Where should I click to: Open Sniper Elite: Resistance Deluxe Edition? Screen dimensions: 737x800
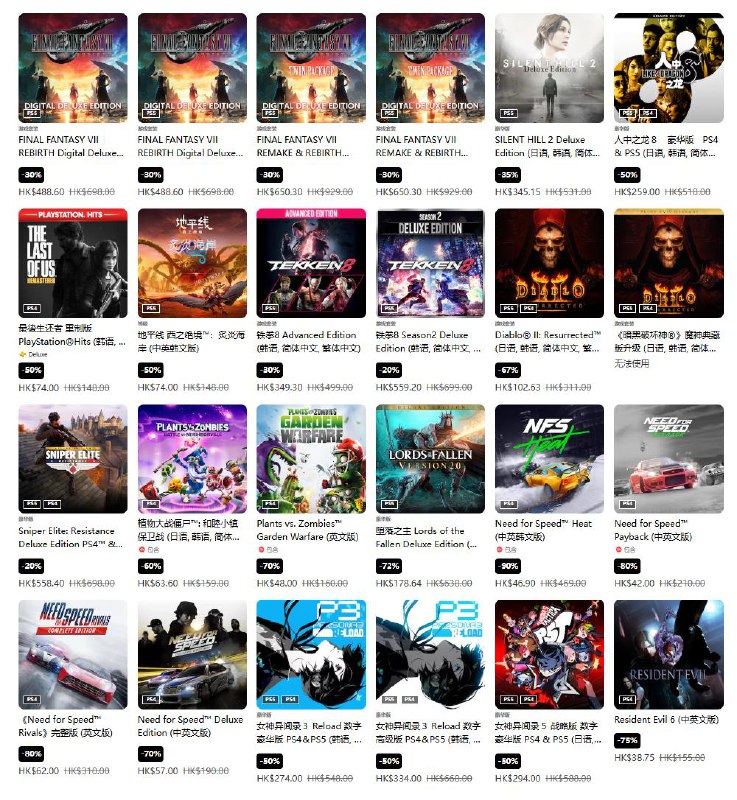click(73, 458)
